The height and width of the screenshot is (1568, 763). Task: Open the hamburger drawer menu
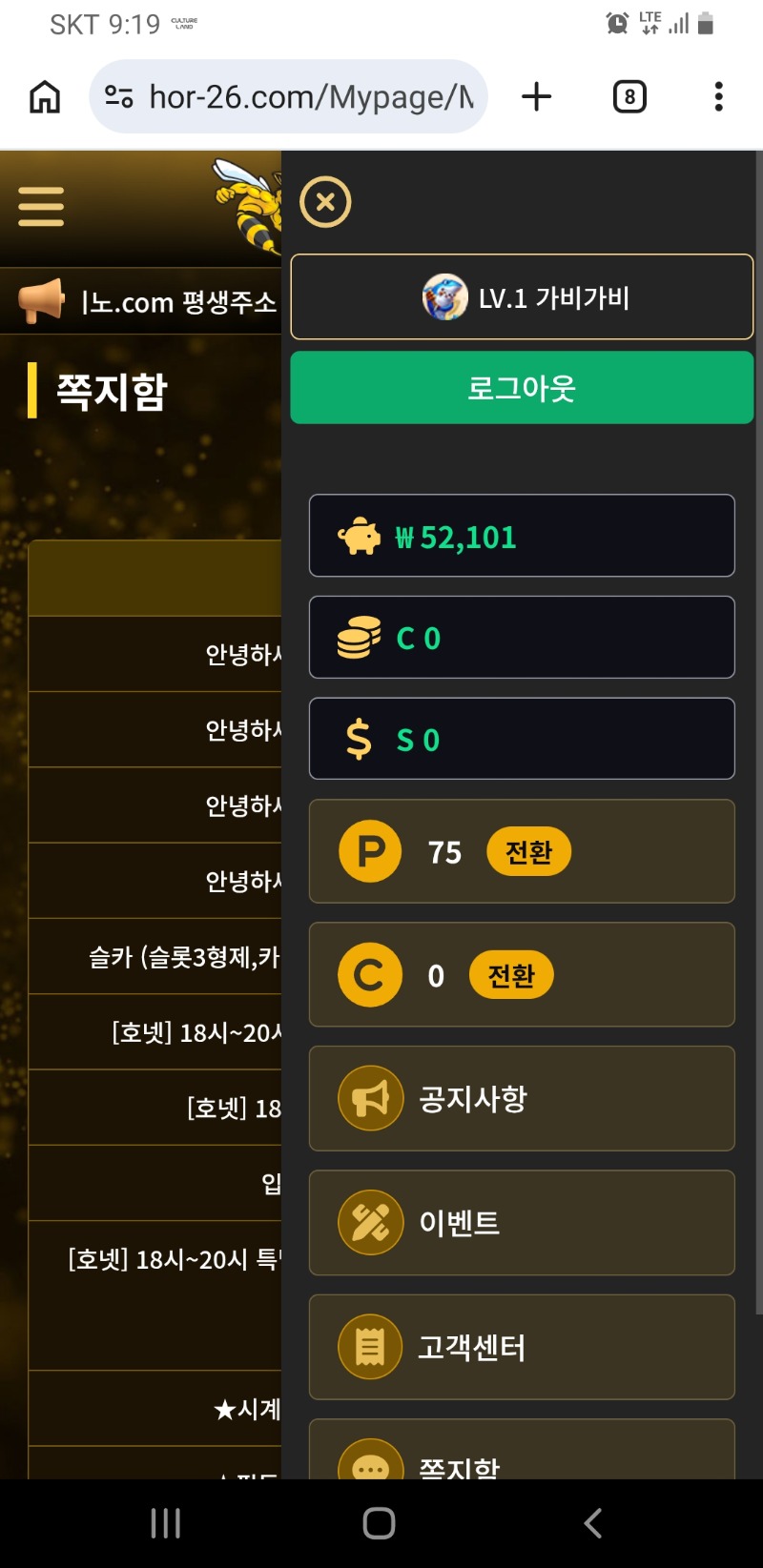tap(41, 206)
